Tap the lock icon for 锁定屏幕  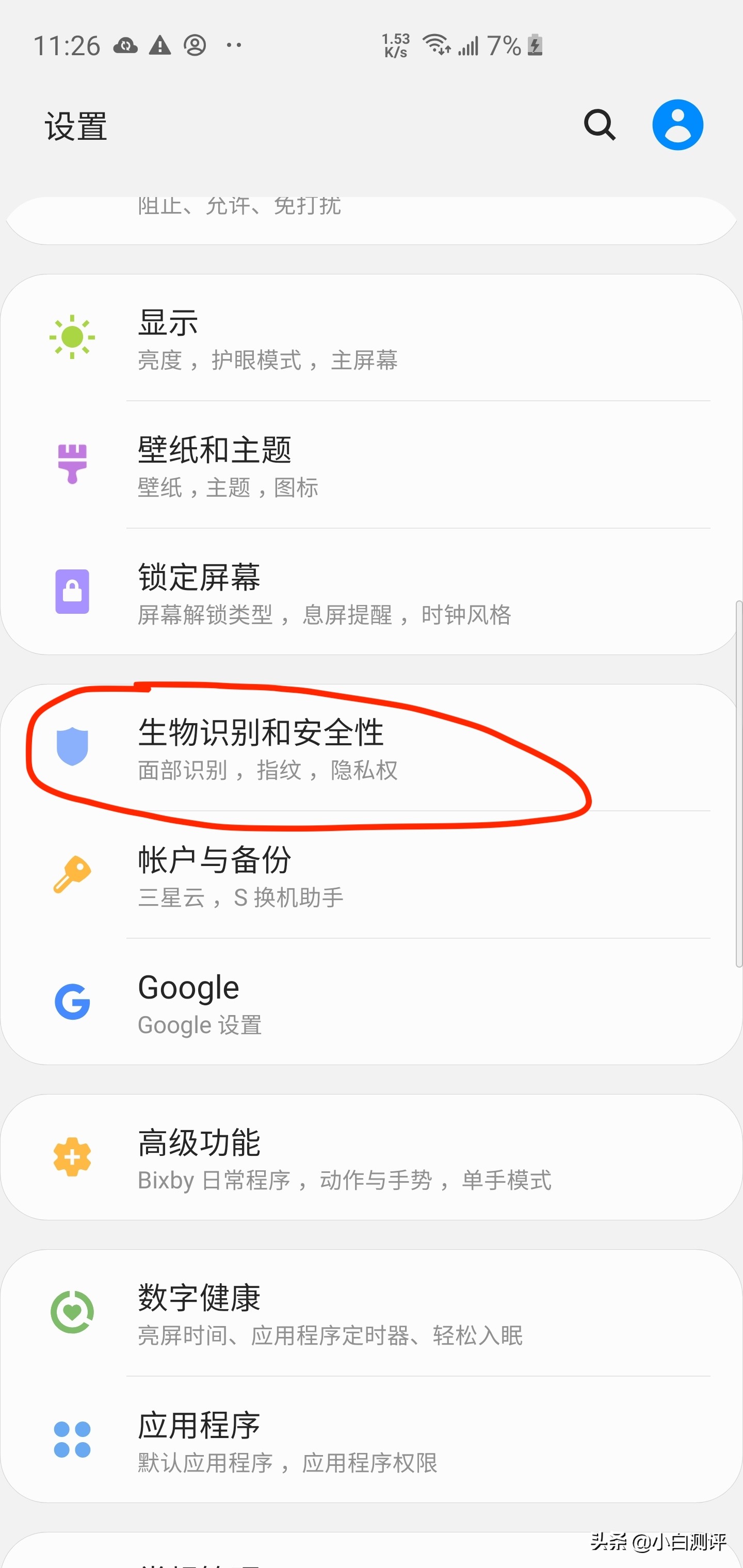[72, 592]
